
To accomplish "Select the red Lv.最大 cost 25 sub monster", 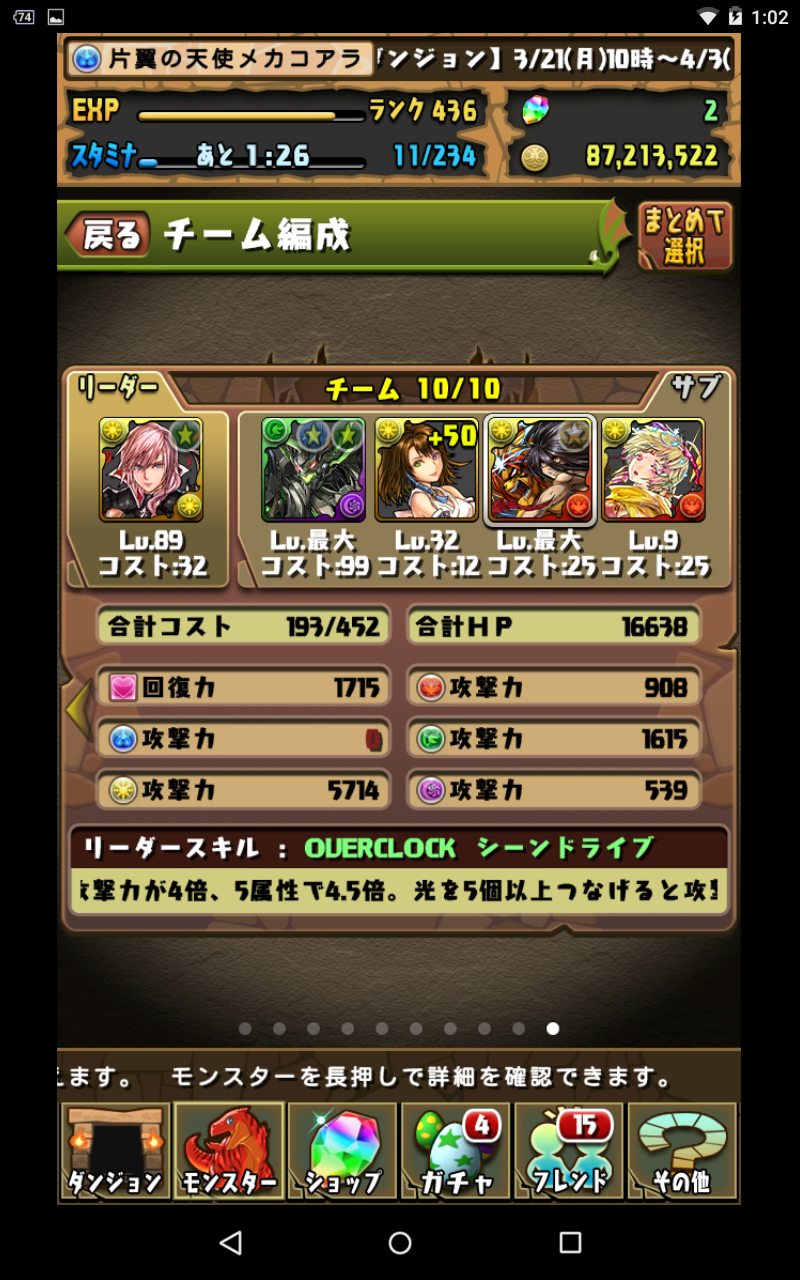I will click(x=540, y=470).
